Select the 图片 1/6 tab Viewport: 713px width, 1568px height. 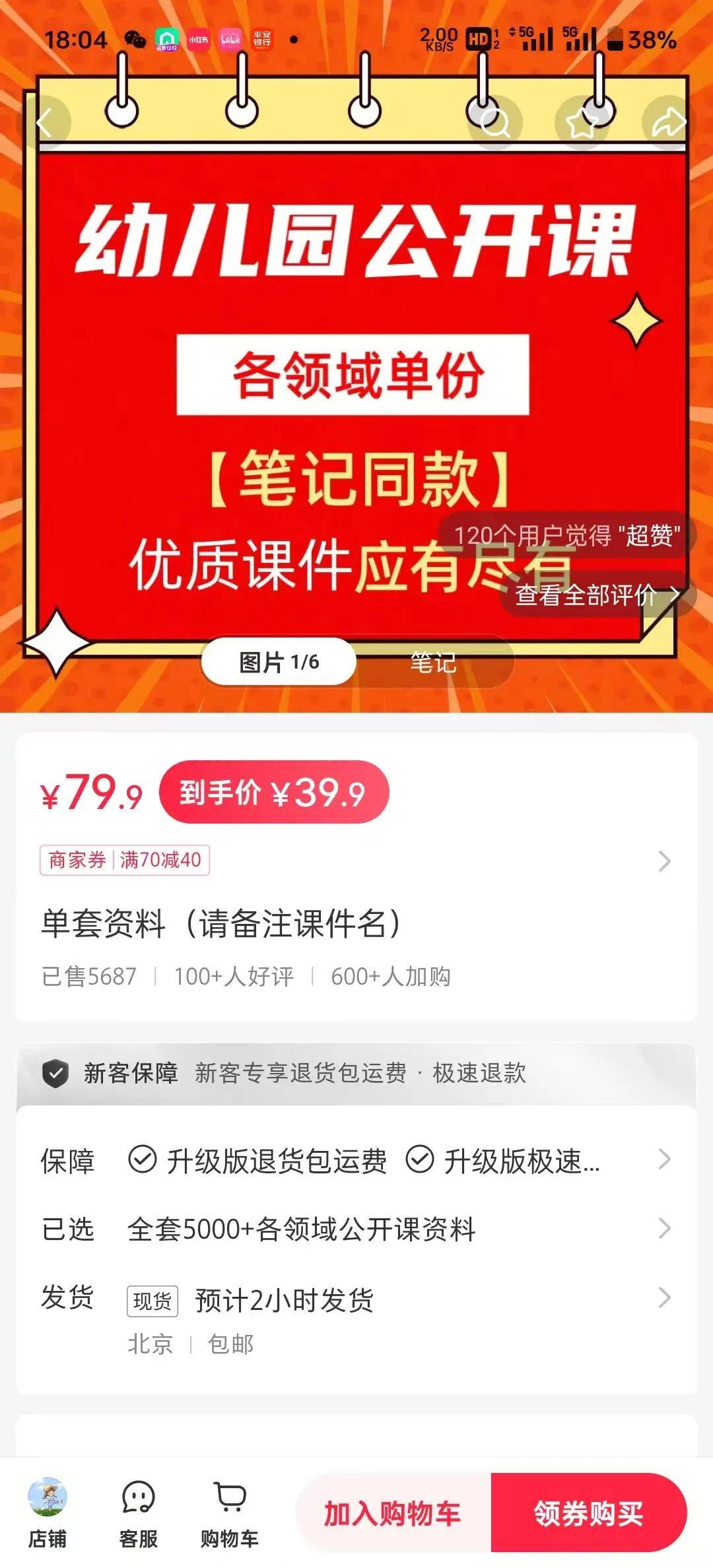click(x=279, y=662)
